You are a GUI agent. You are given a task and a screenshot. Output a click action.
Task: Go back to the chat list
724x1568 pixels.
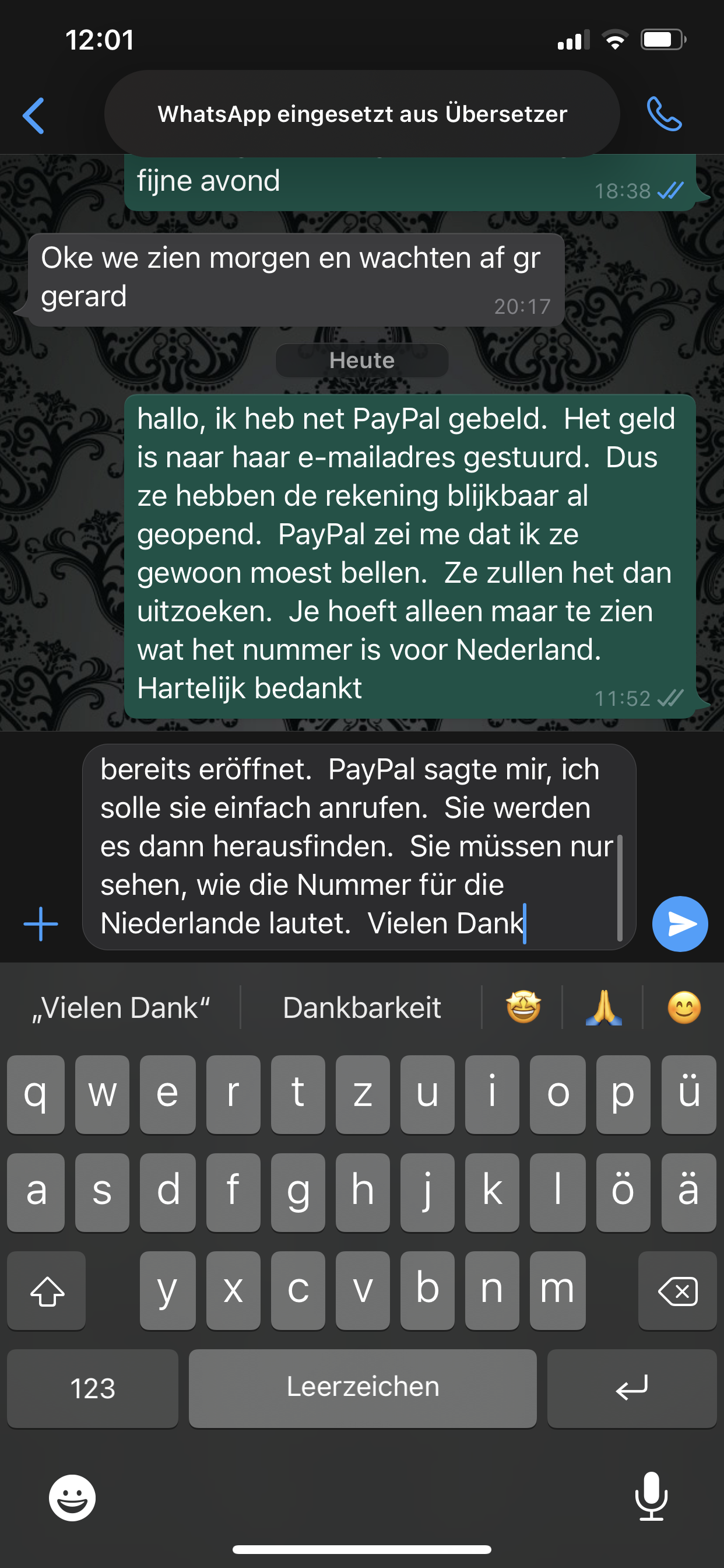(x=33, y=115)
